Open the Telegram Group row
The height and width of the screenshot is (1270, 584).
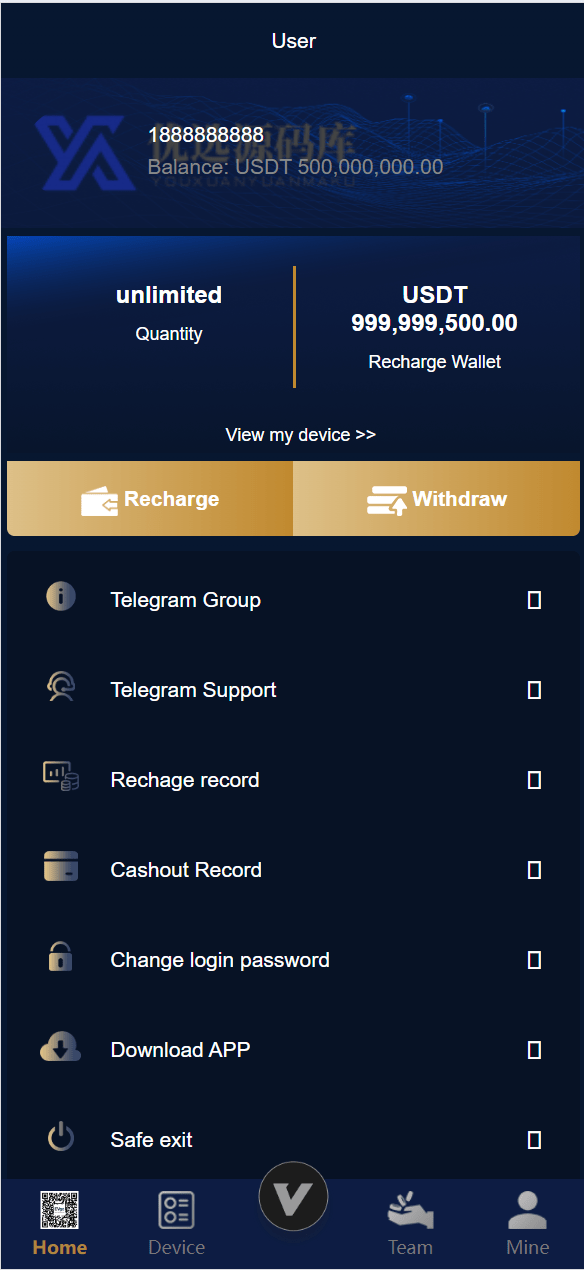[x=294, y=600]
